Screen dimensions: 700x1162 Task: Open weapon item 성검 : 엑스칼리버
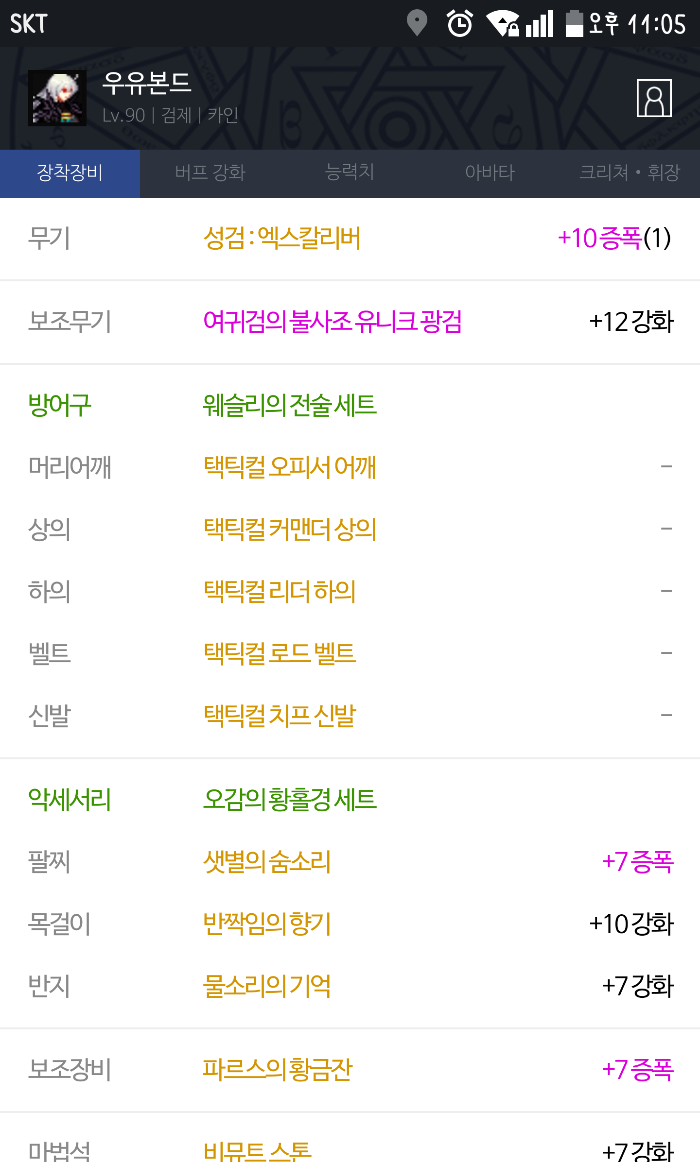click(x=281, y=238)
